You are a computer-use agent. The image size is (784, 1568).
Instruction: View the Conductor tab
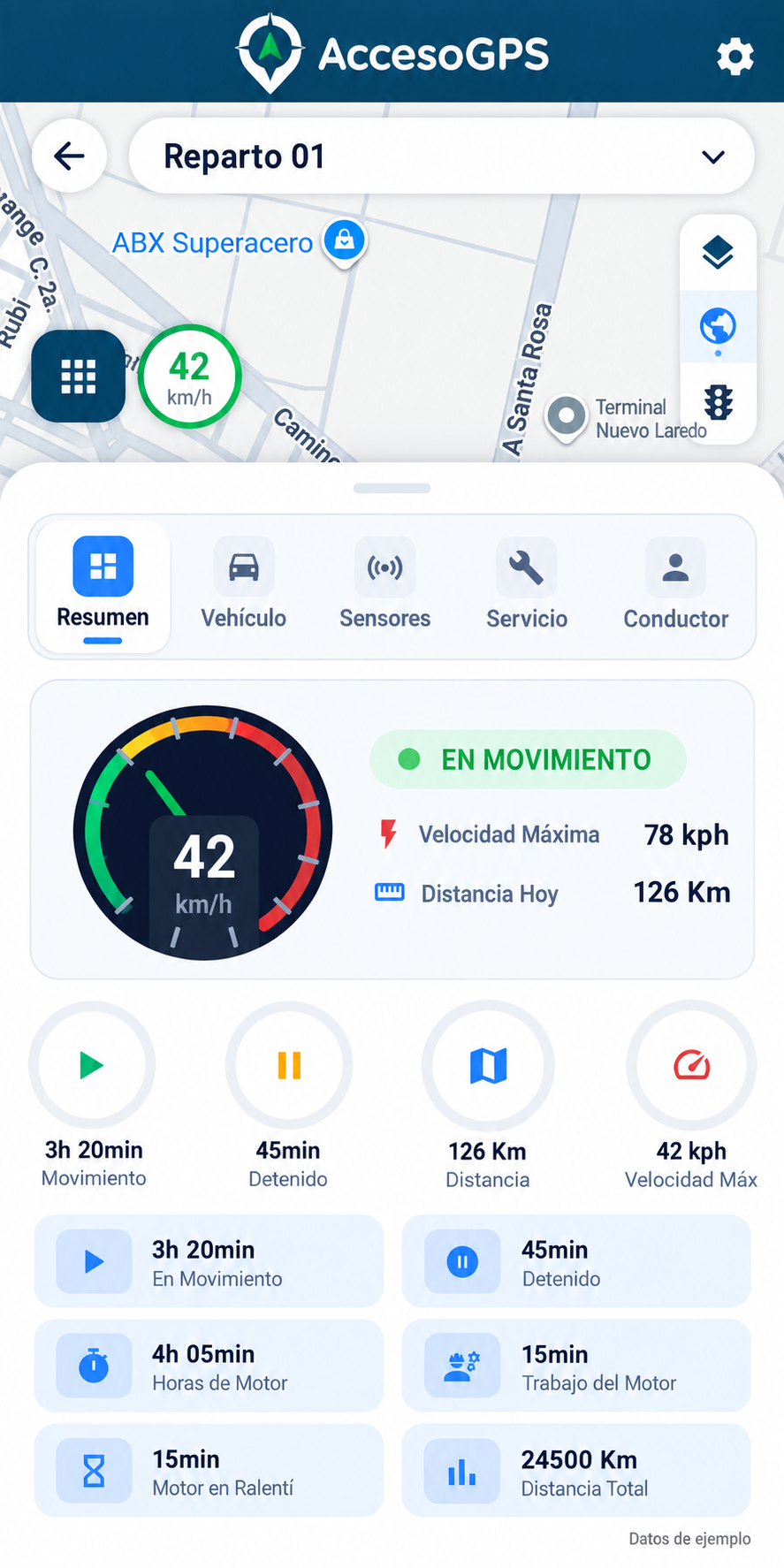(x=676, y=585)
